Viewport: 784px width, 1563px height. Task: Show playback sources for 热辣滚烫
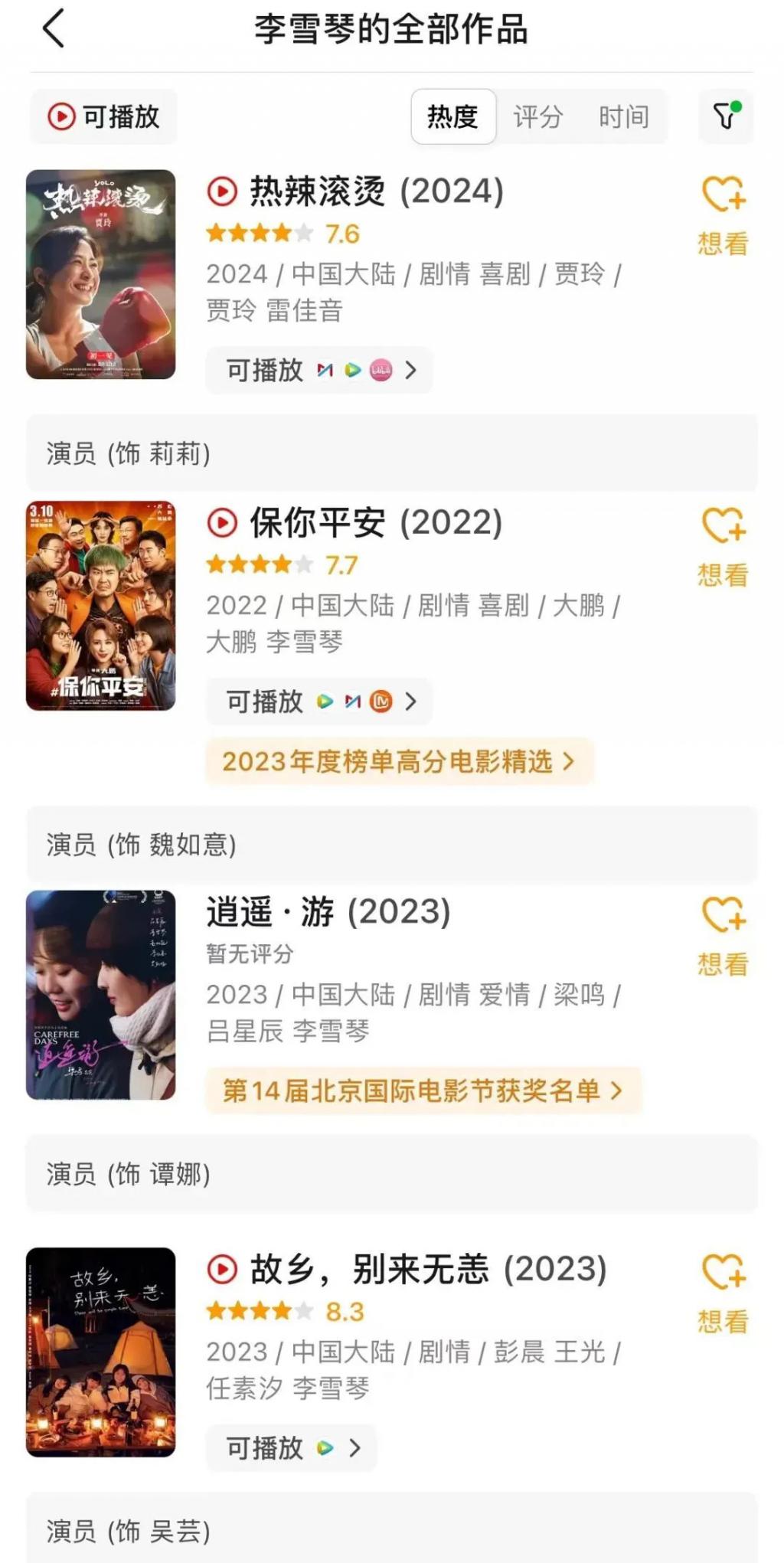click(x=319, y=371)
